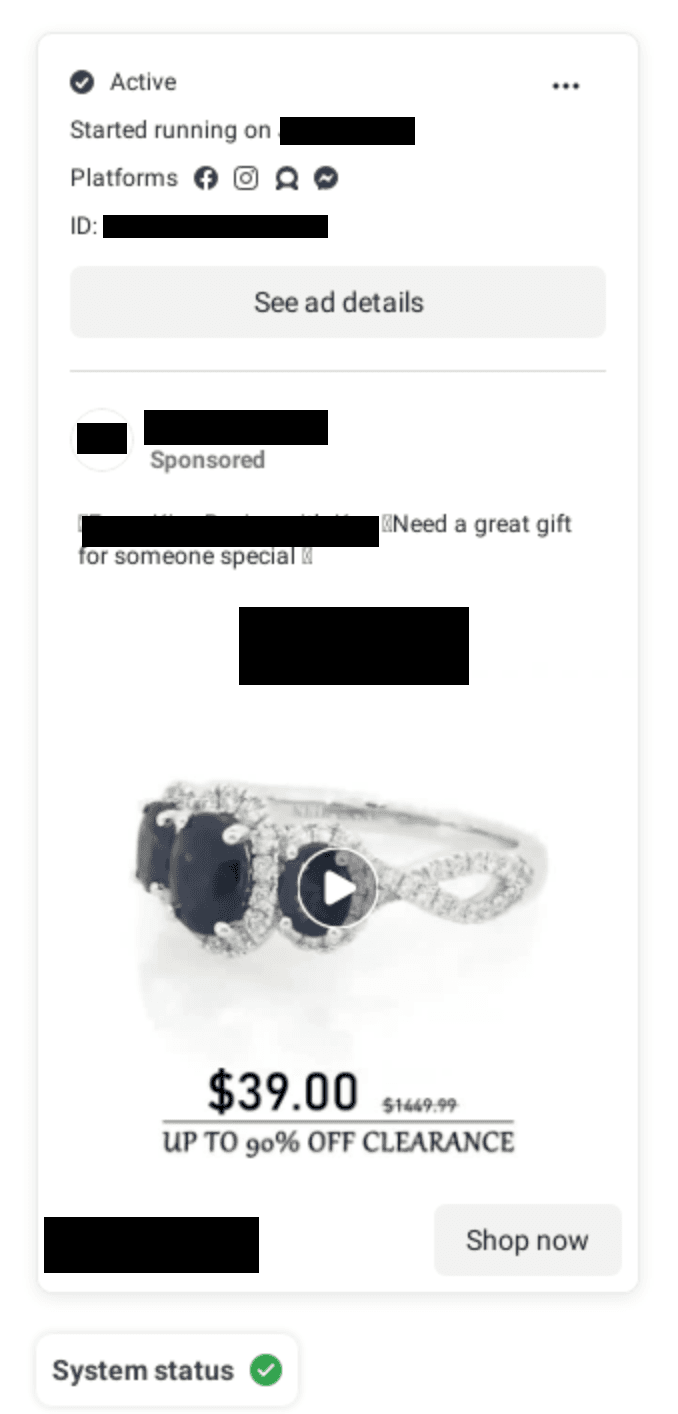Play the ring ad video
678x1414 pixels.
tap(338, 887)
